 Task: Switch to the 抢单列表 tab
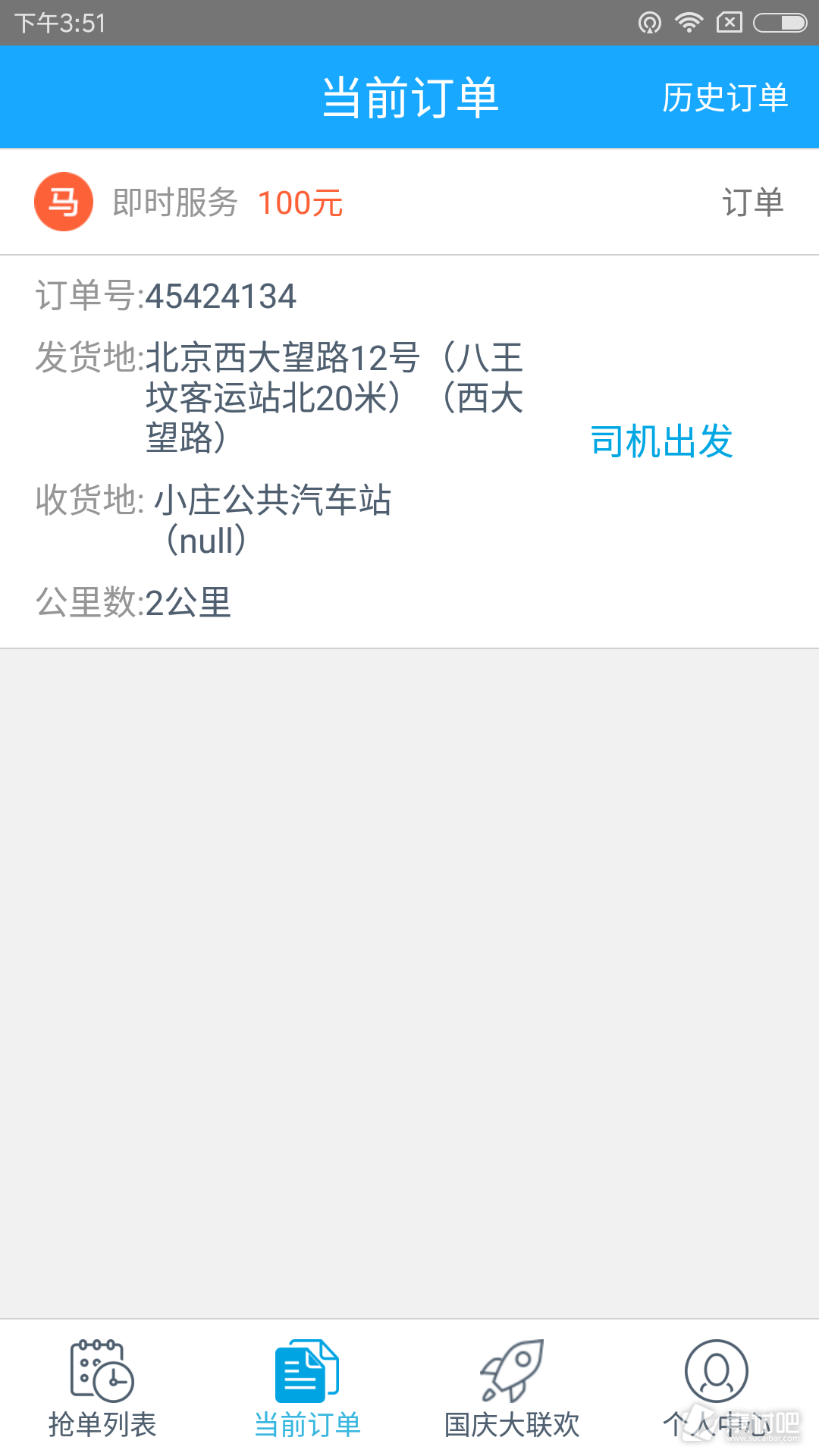click(102, 1389)
